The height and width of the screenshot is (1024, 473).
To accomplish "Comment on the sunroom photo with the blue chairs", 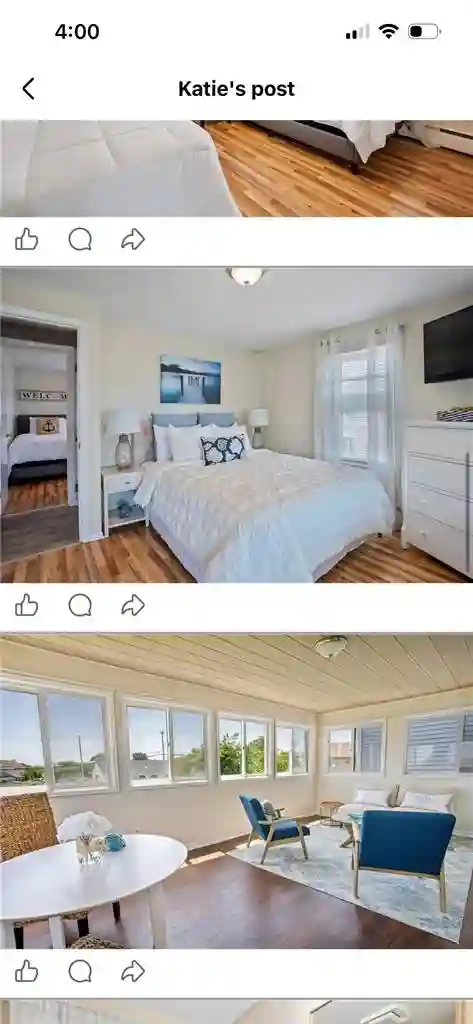I will [x=80, y=971].
